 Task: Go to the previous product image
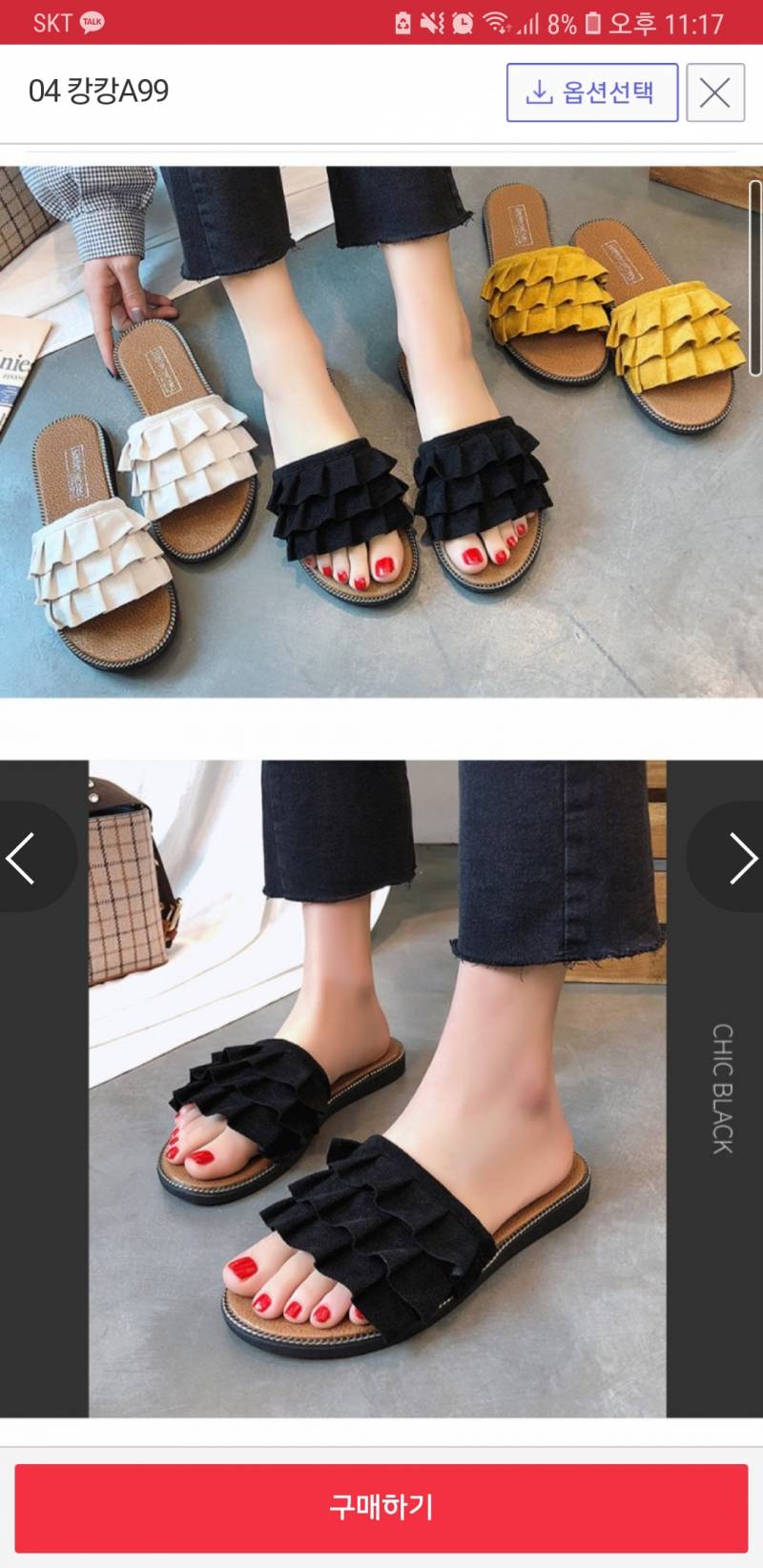24,858
